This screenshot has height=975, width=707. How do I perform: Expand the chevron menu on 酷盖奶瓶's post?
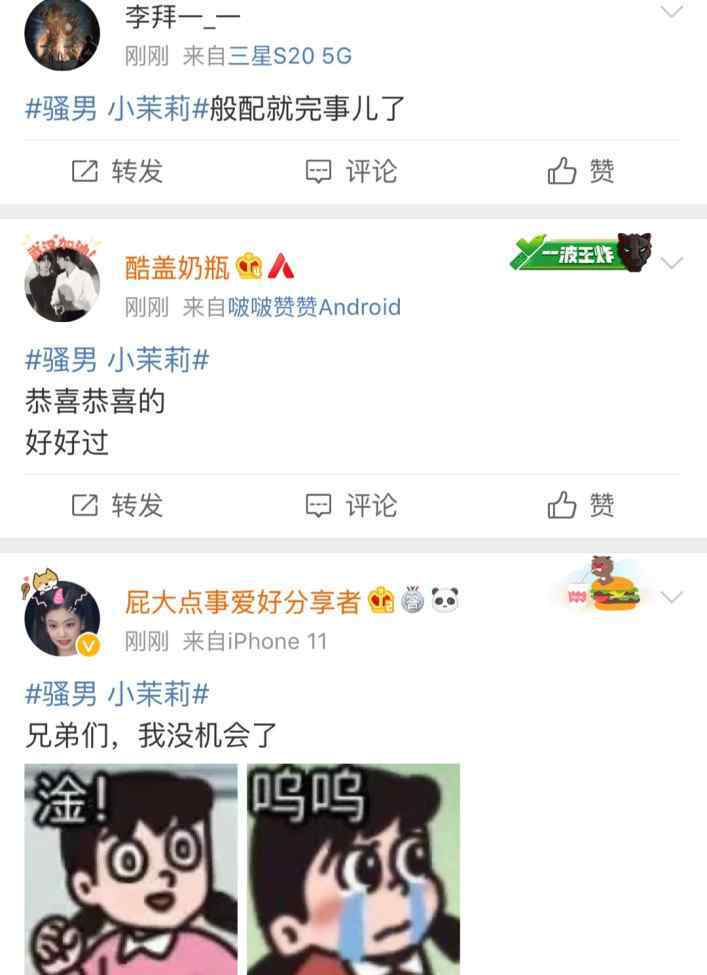pos(672,263)
